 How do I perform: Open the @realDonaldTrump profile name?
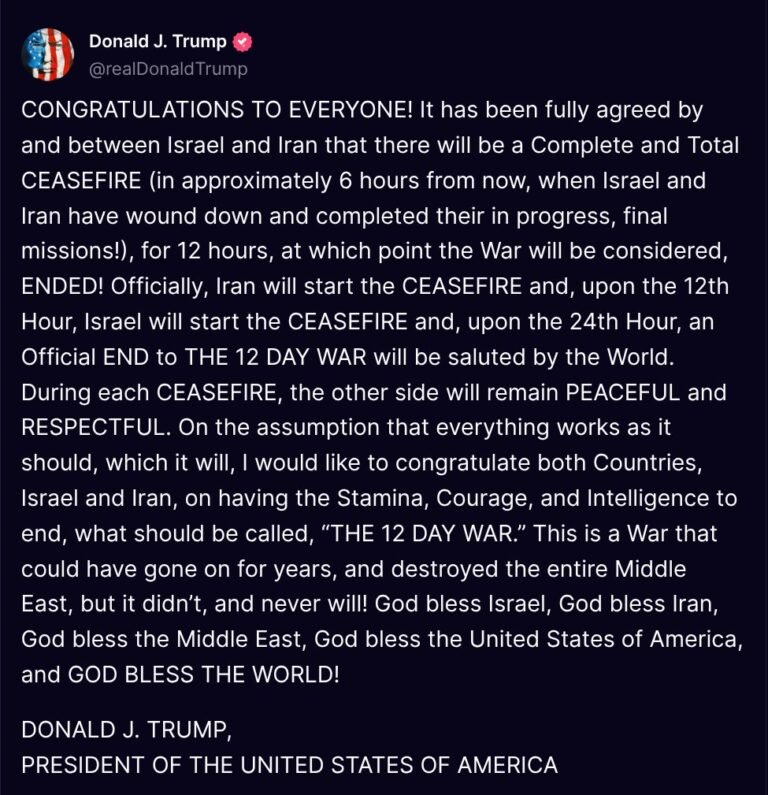[x=168, y=69]
